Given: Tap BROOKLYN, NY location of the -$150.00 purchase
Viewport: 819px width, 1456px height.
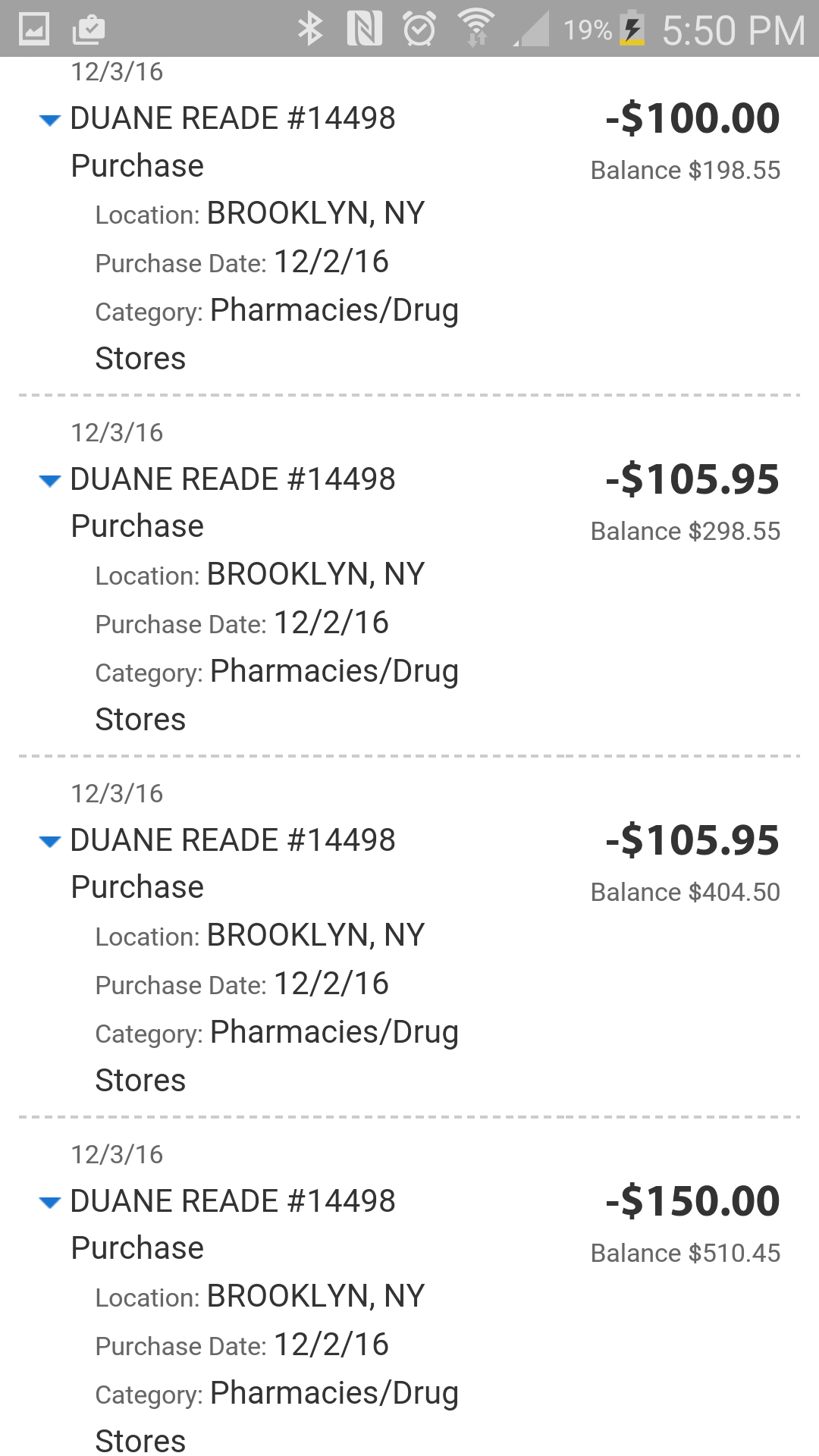Looking at the screenshot, I should coord(315,1297).
